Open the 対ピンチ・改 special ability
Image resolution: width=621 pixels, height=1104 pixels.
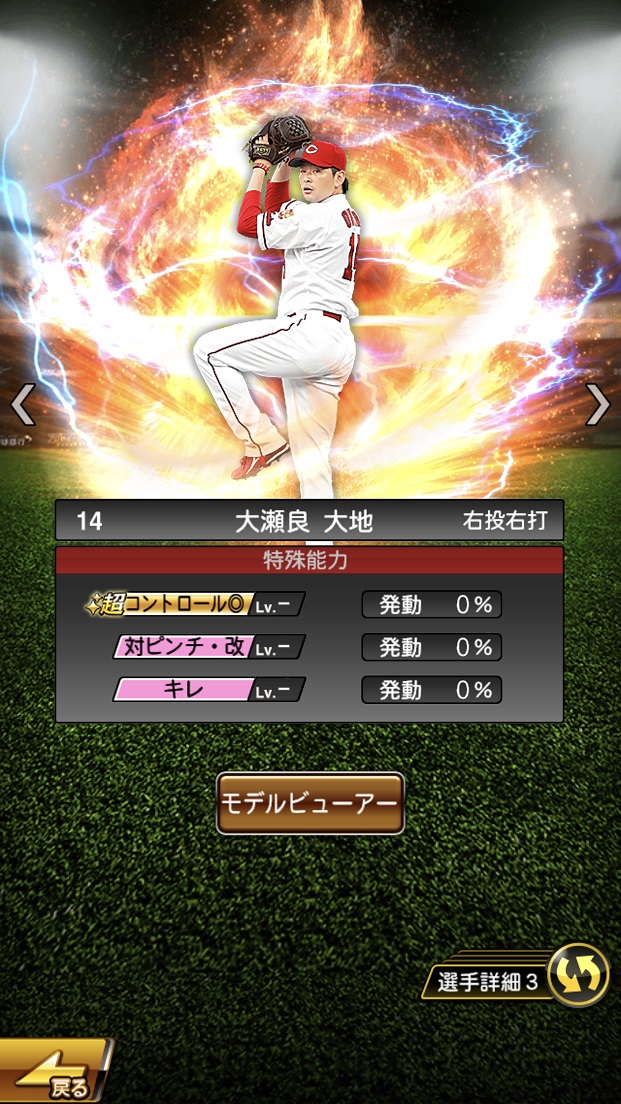pos(208,647)
